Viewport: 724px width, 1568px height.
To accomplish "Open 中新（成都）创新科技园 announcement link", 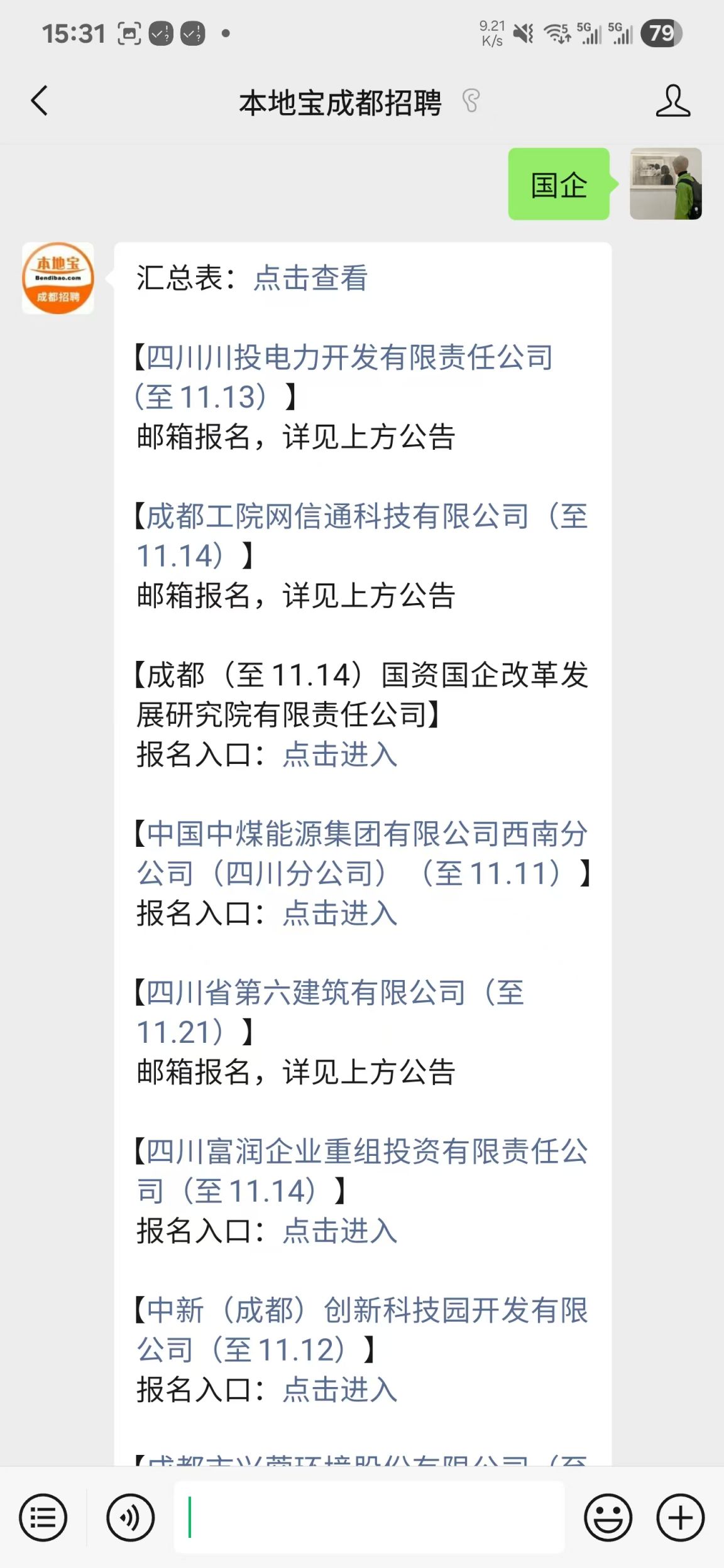I will (x=367, y=1311).
